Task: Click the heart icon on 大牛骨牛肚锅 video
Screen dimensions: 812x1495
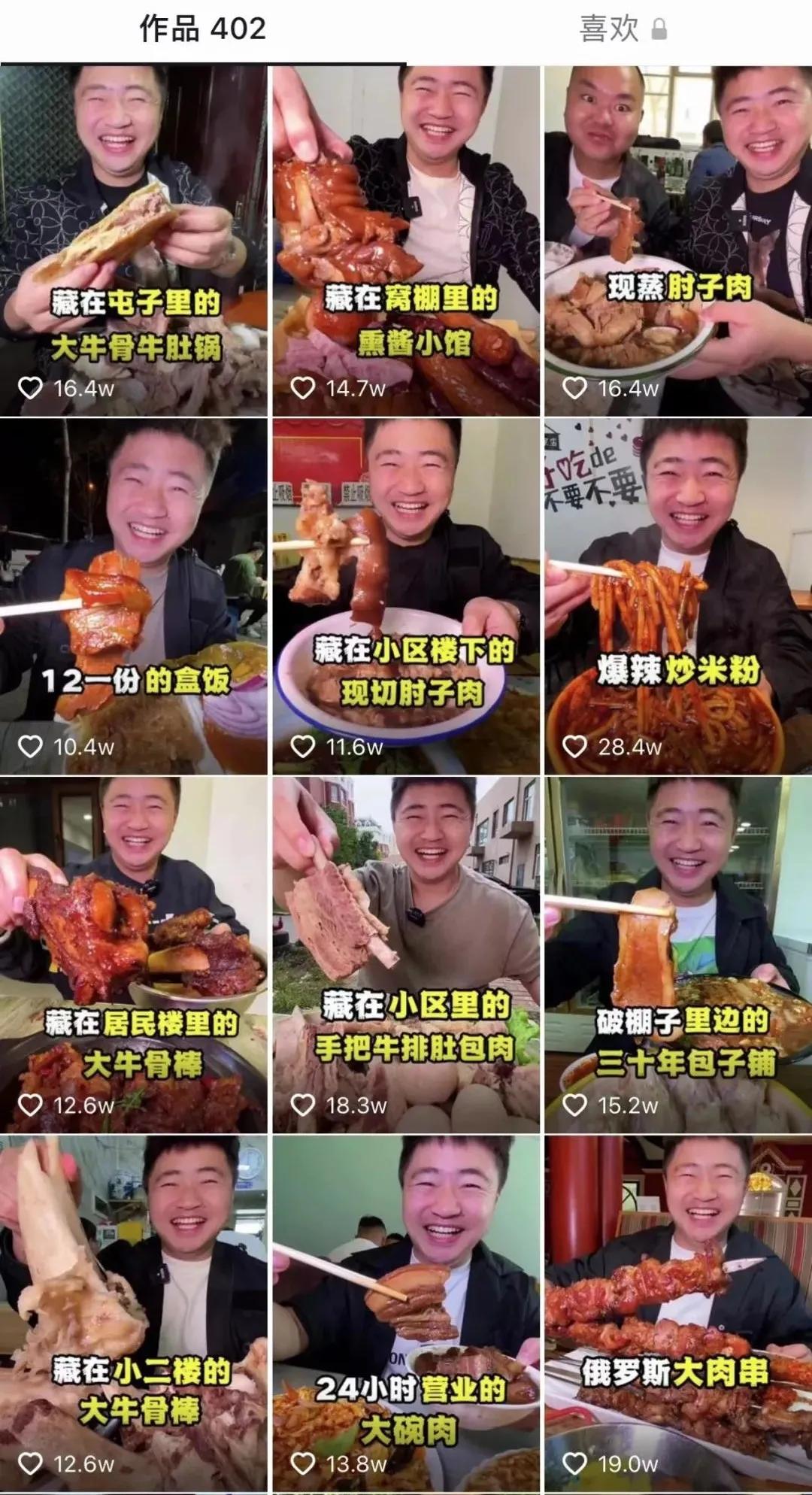Action: (30, 387)
